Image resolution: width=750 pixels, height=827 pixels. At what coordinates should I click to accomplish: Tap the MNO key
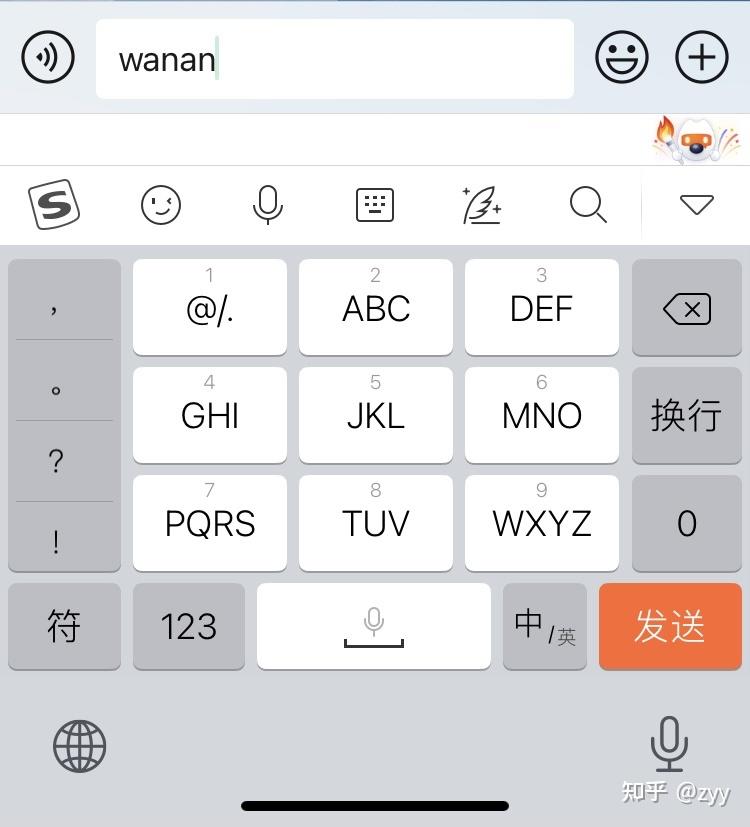pos(541,414)
